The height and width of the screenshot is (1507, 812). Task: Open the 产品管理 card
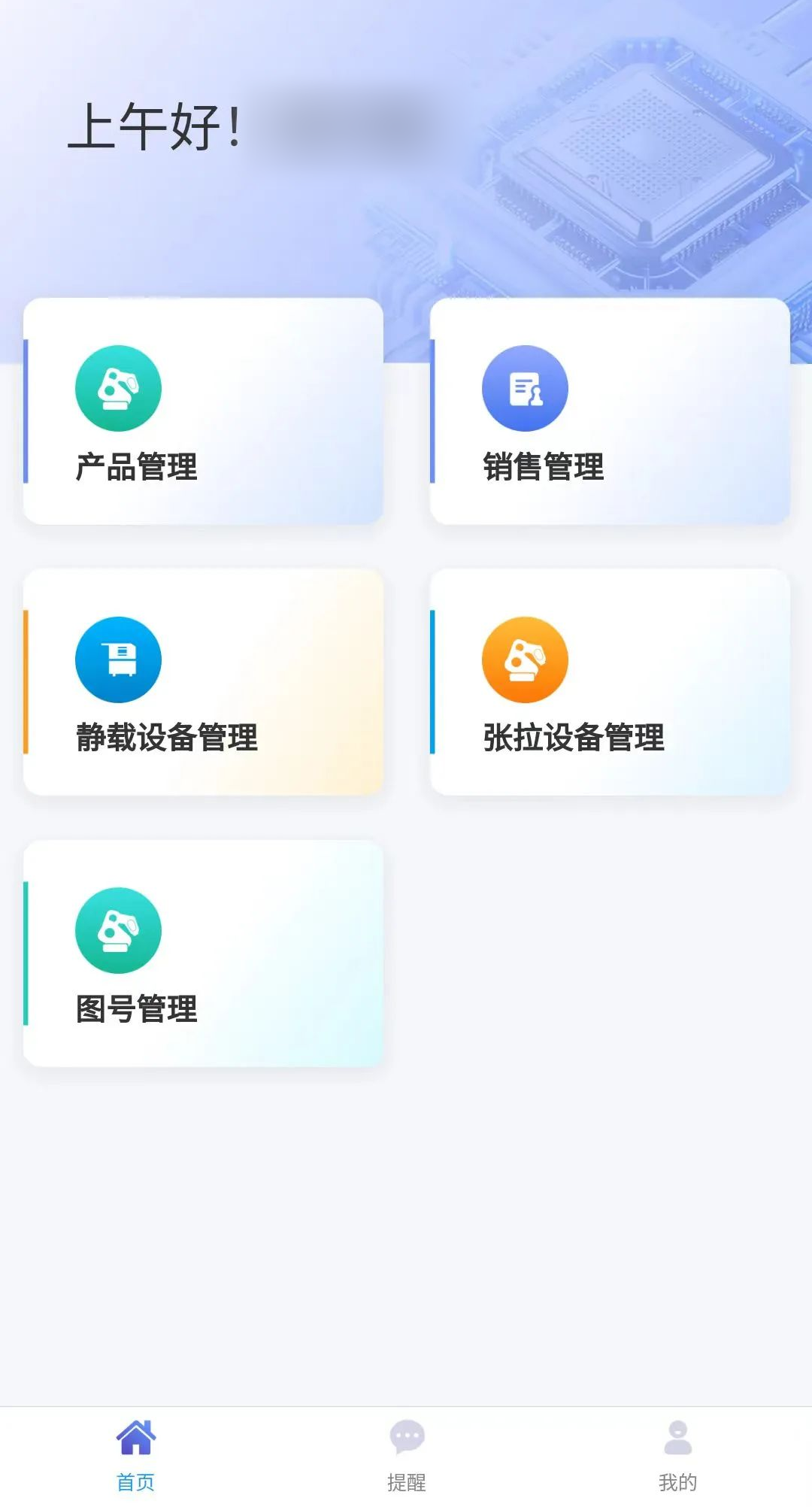coord(203,411)
